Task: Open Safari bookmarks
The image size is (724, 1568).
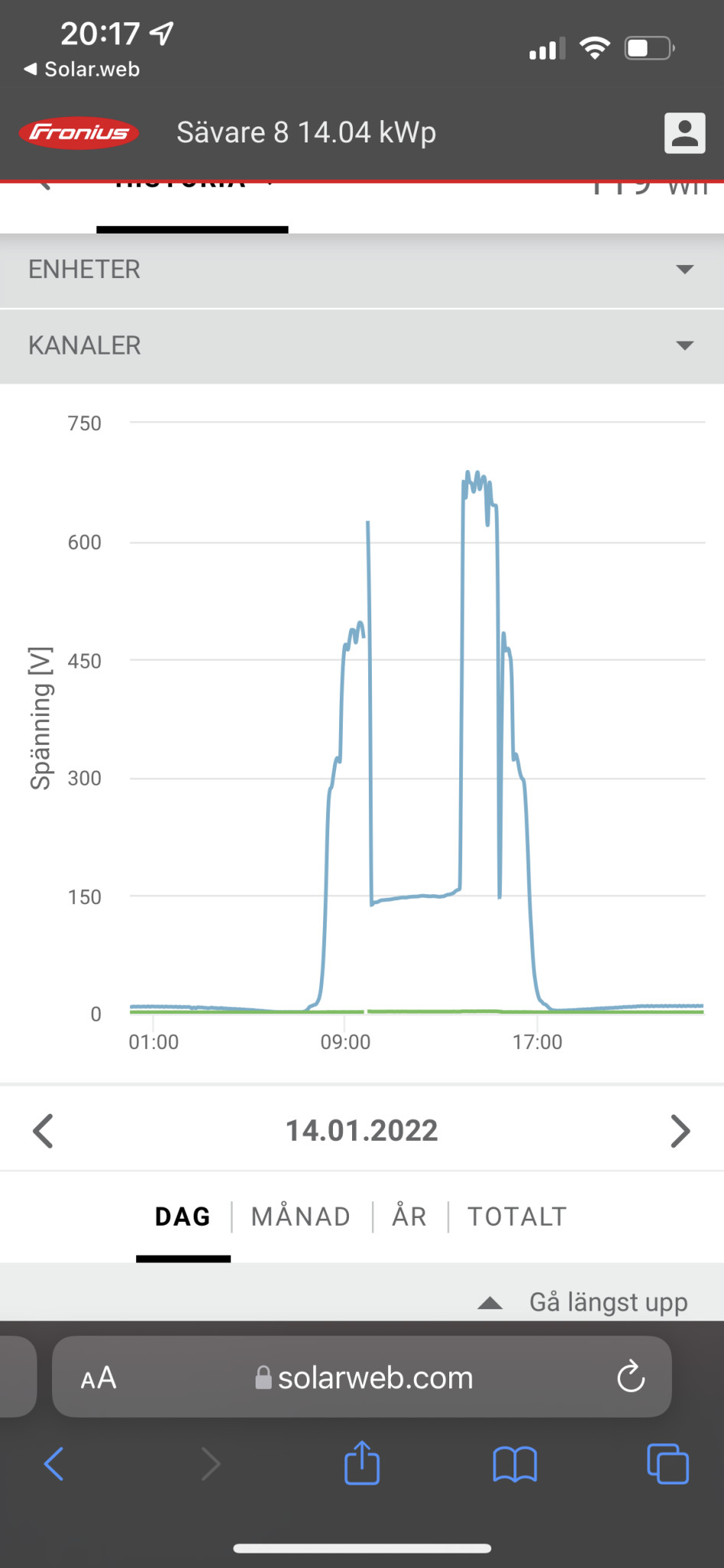Action: click(515, 1464)
